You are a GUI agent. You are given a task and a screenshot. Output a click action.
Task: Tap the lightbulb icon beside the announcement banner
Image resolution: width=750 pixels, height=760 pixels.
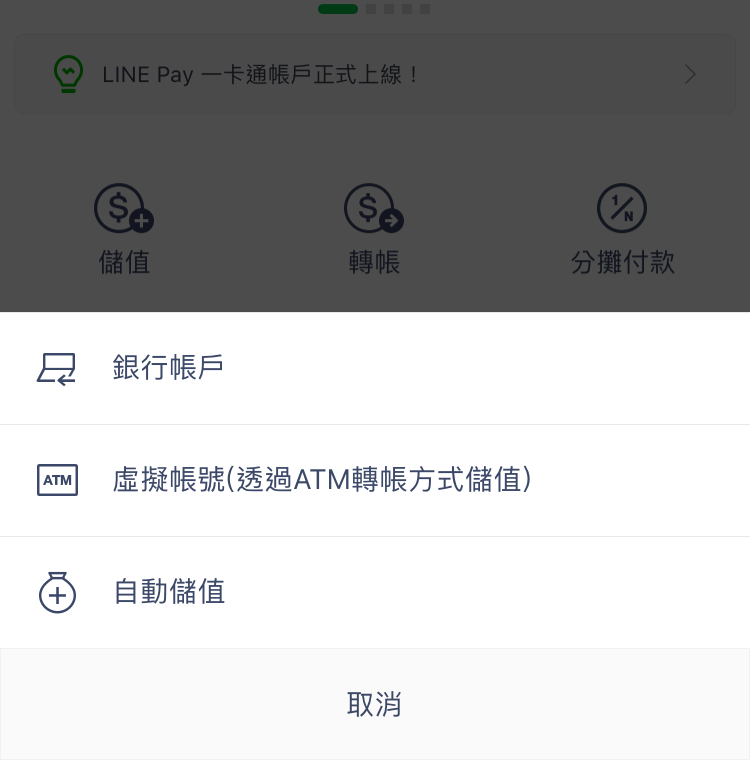tap(68, 74)
